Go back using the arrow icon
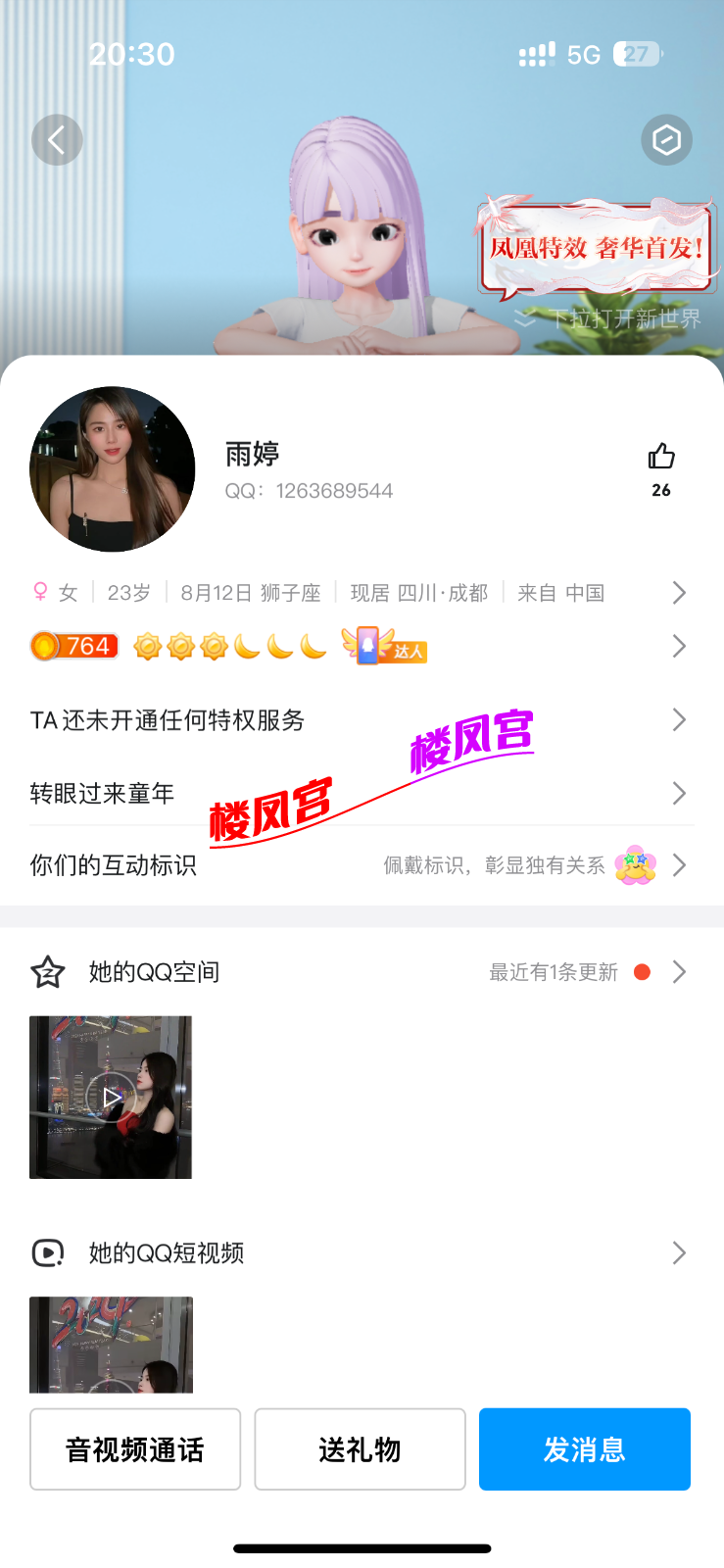Screen dimensions: 724x1568 click(57, 140)
